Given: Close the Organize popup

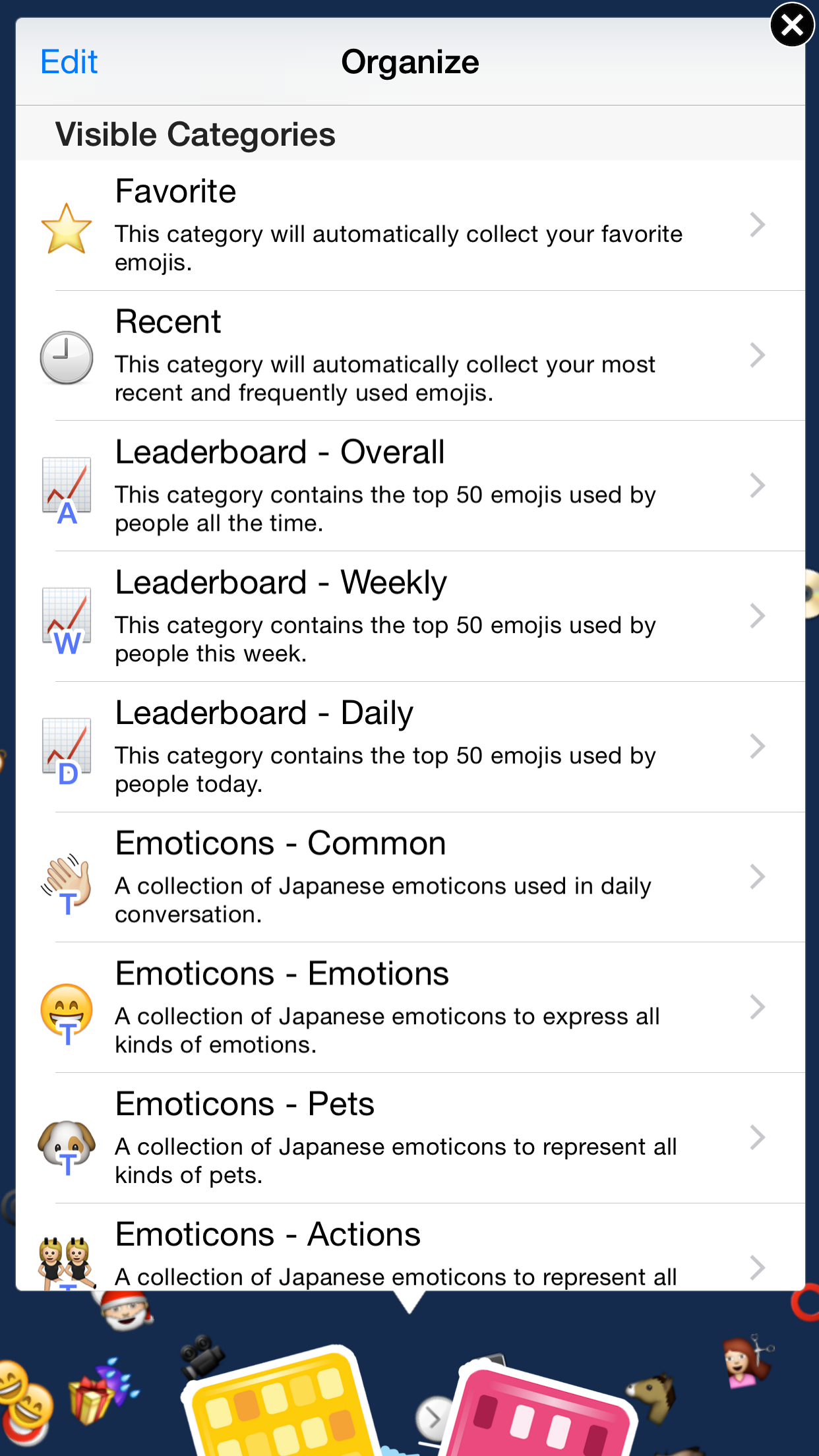Looking at the screenshot, I should pyautogui.click(x=791, y=25).
